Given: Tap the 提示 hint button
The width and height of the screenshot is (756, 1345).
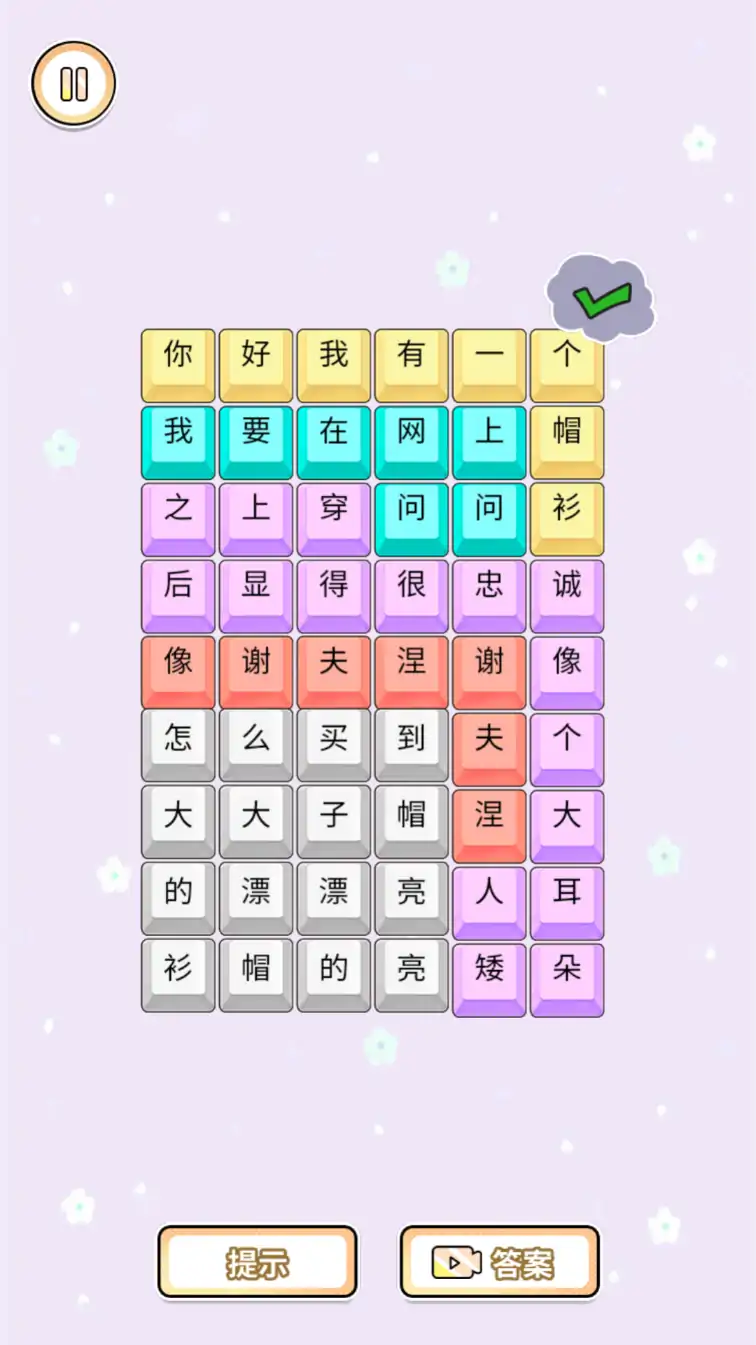Looking at the screenshot, I should point(257,1263).
